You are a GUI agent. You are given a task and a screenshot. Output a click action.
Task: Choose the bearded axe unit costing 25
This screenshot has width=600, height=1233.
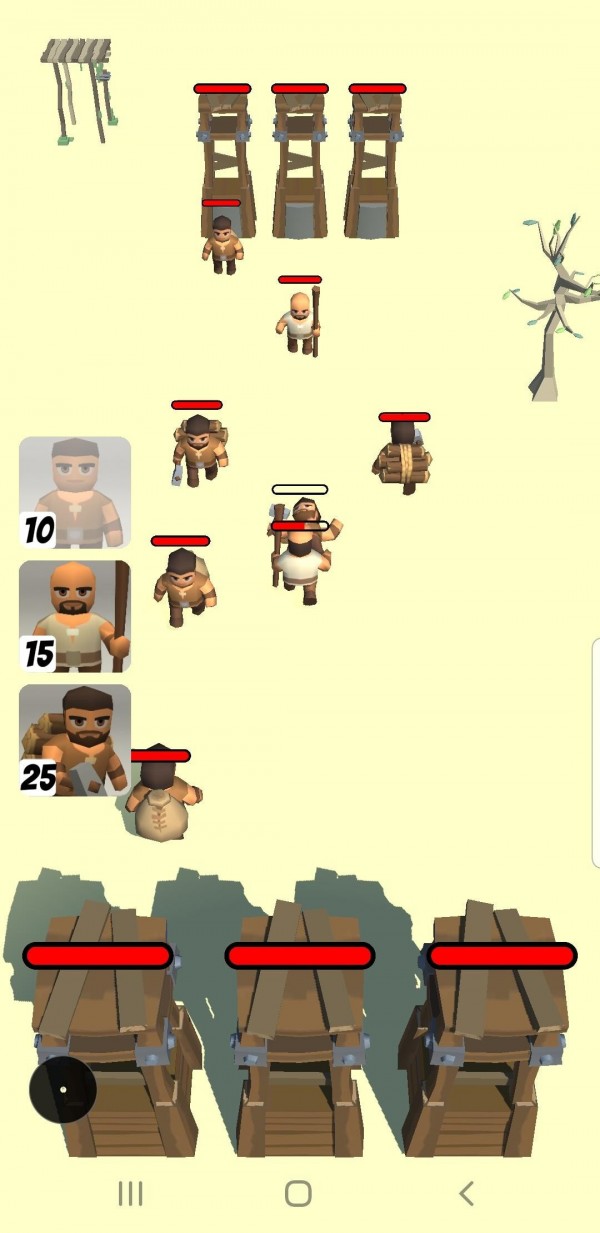[75, 739]
